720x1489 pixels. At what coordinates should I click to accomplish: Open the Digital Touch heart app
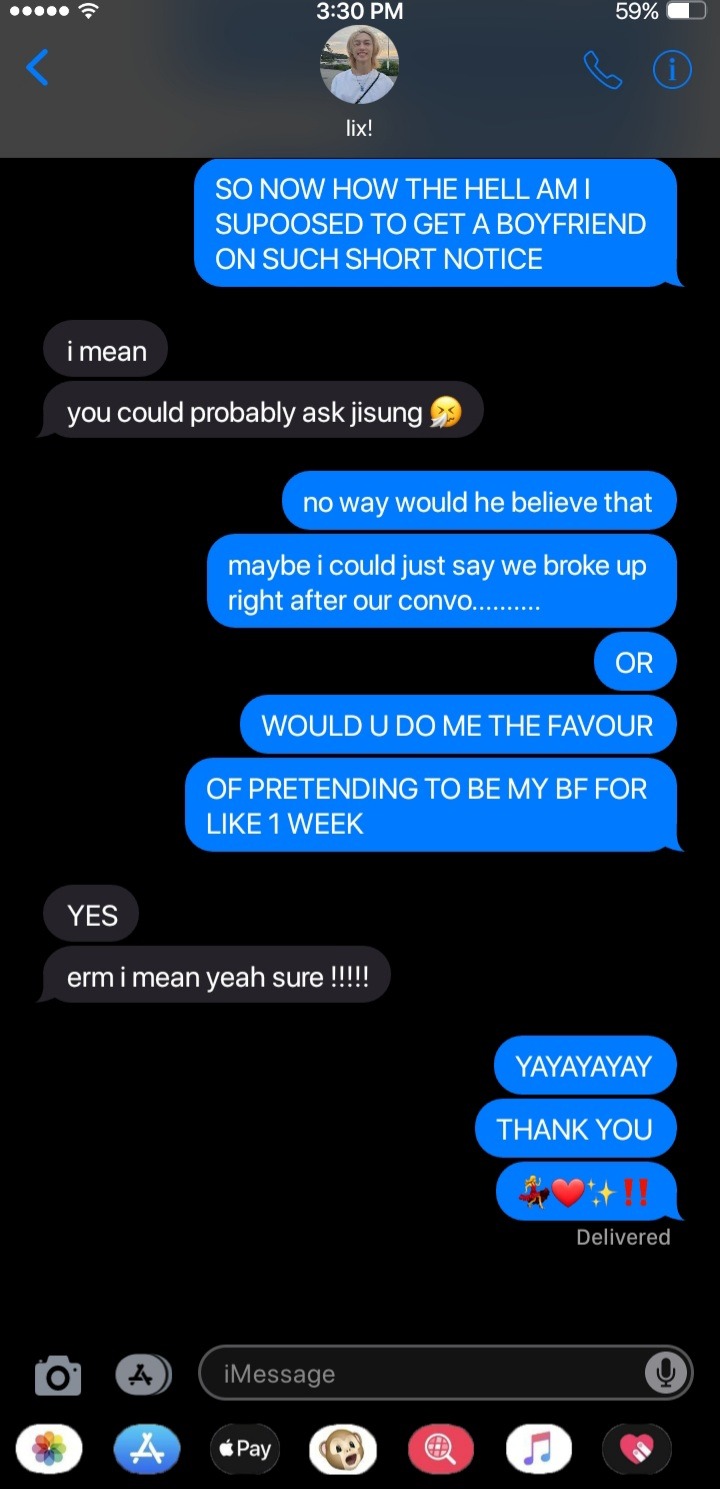coord(637,1448)
